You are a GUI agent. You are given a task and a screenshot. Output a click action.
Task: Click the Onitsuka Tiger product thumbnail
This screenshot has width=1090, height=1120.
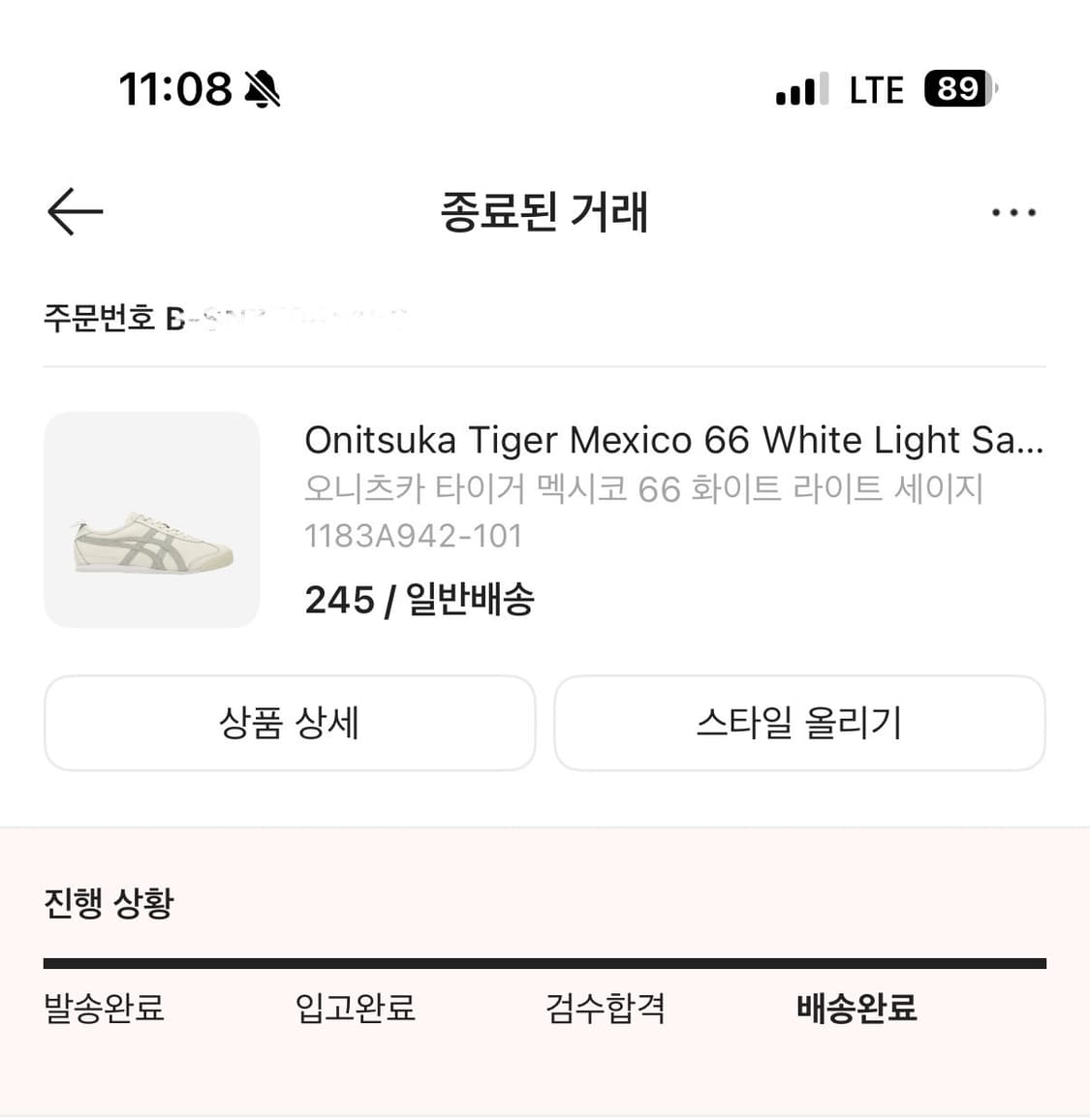(151, 520)
